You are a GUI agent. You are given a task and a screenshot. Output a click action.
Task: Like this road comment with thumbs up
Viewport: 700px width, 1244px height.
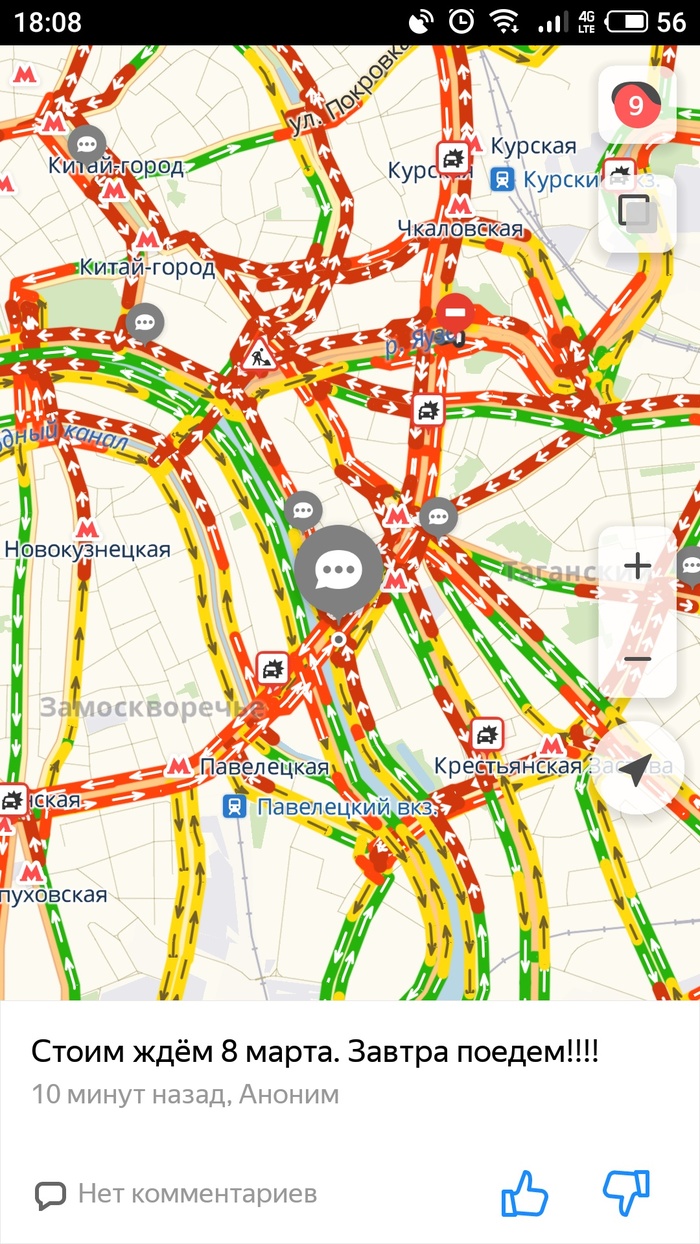coord(525,1192)
